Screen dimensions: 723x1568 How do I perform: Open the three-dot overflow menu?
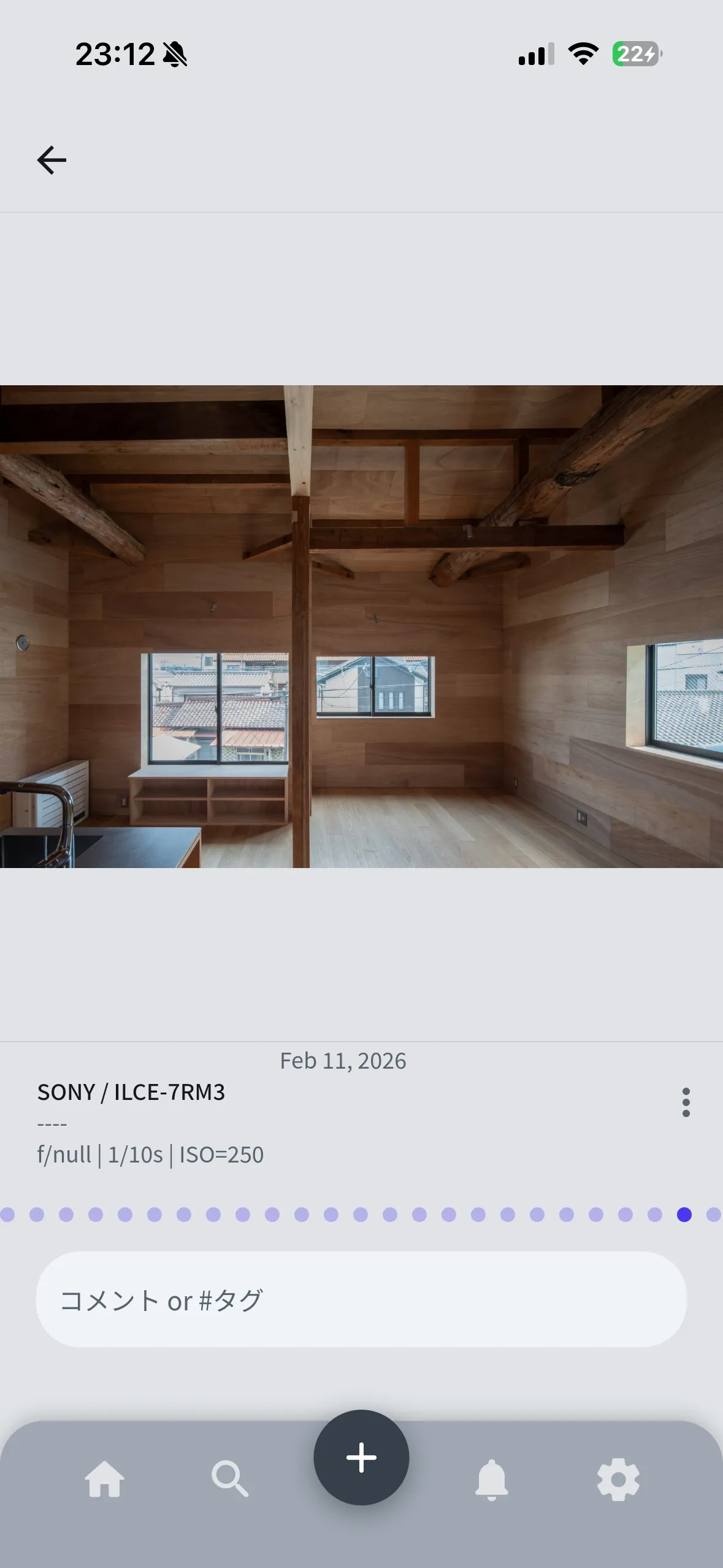[x=686, y=1102]
